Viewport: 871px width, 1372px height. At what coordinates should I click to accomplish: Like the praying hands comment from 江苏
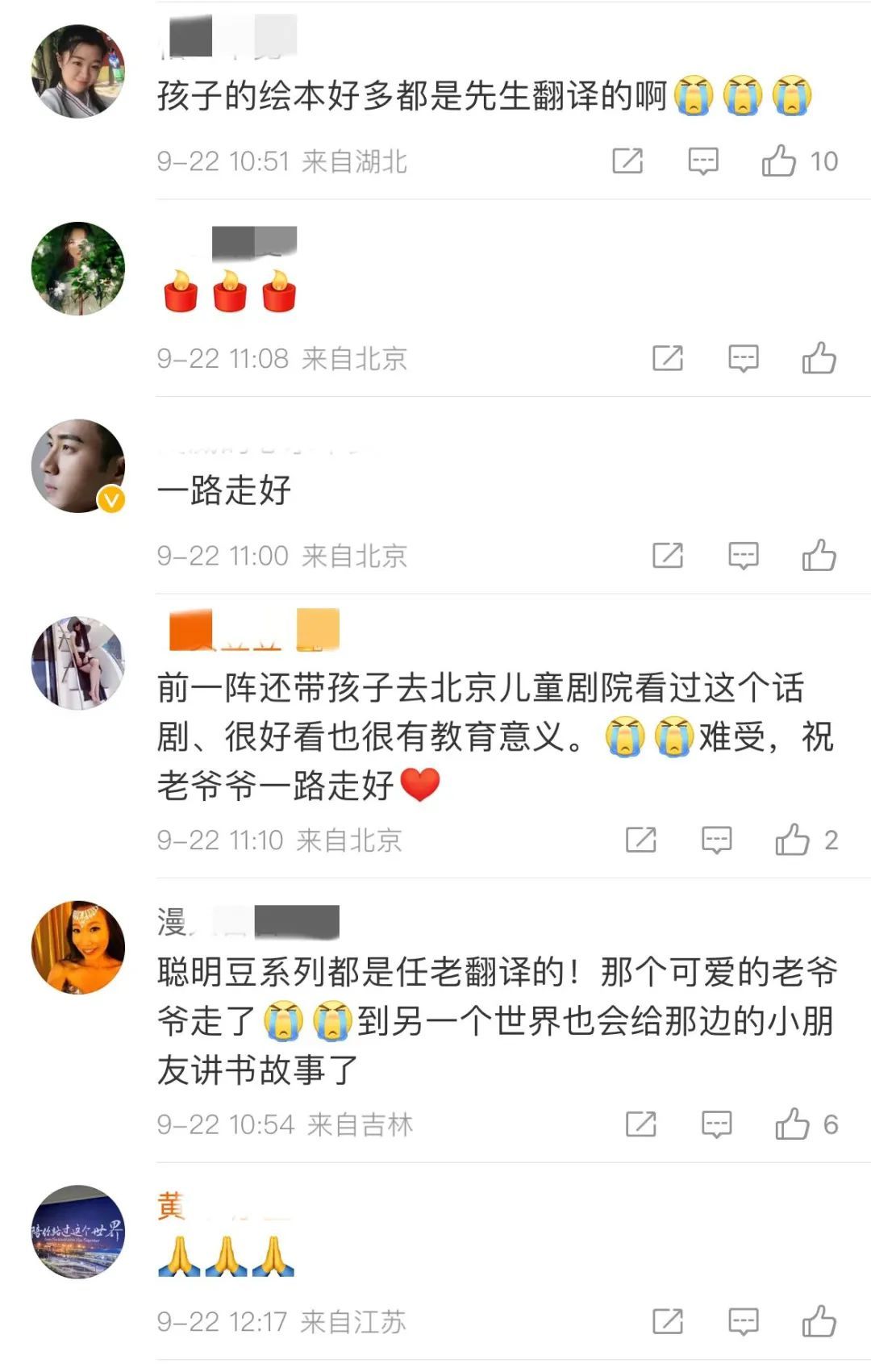coord(819,1322)
